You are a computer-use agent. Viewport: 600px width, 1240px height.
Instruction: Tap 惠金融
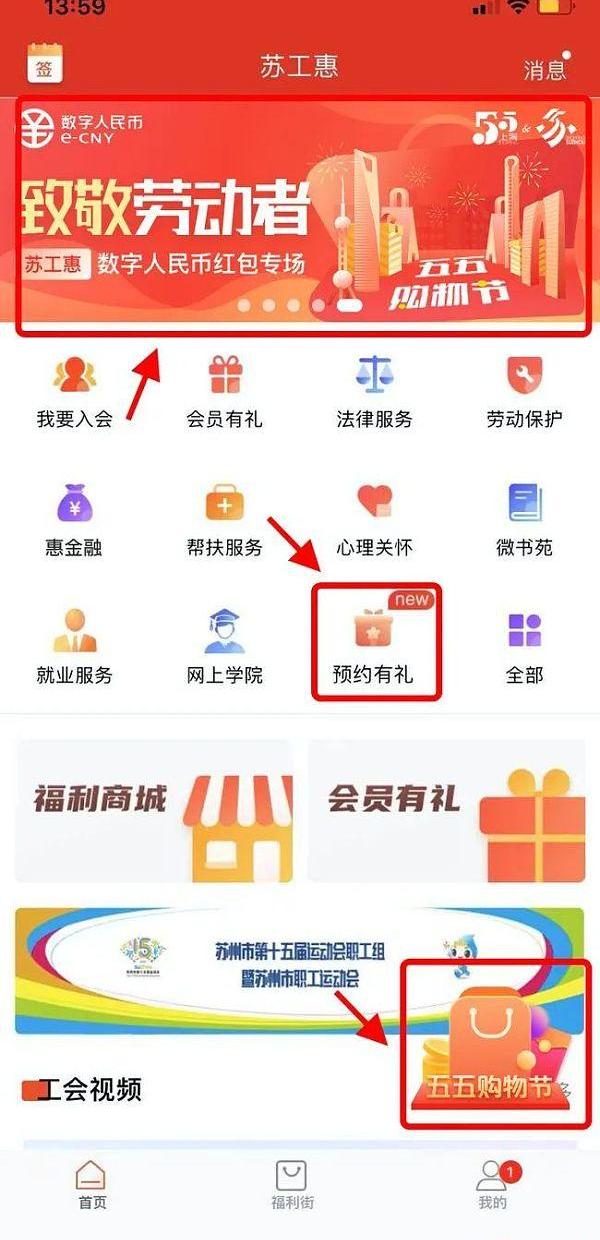(x=75, y=520)
